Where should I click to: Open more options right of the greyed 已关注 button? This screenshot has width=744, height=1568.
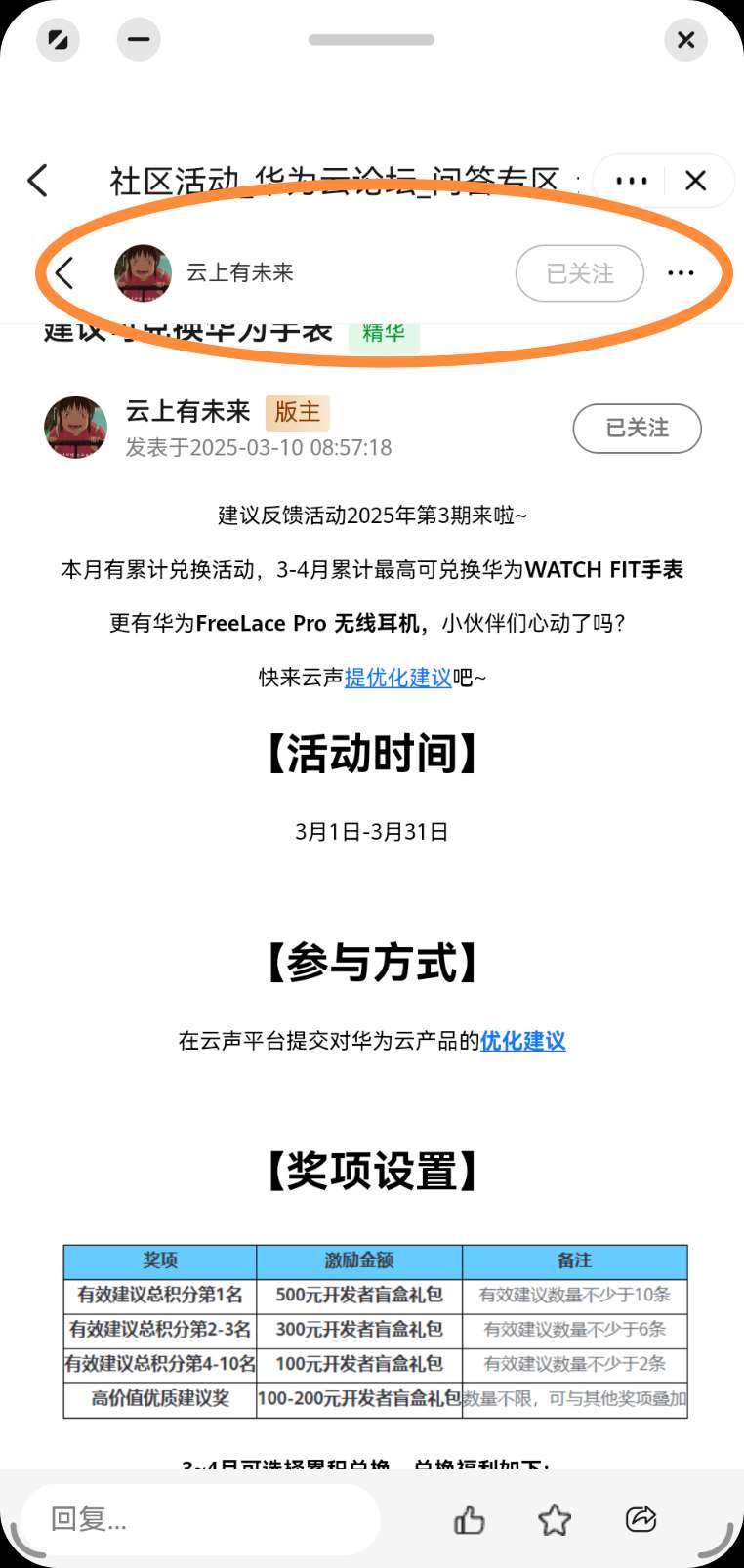tap(681, 273)
